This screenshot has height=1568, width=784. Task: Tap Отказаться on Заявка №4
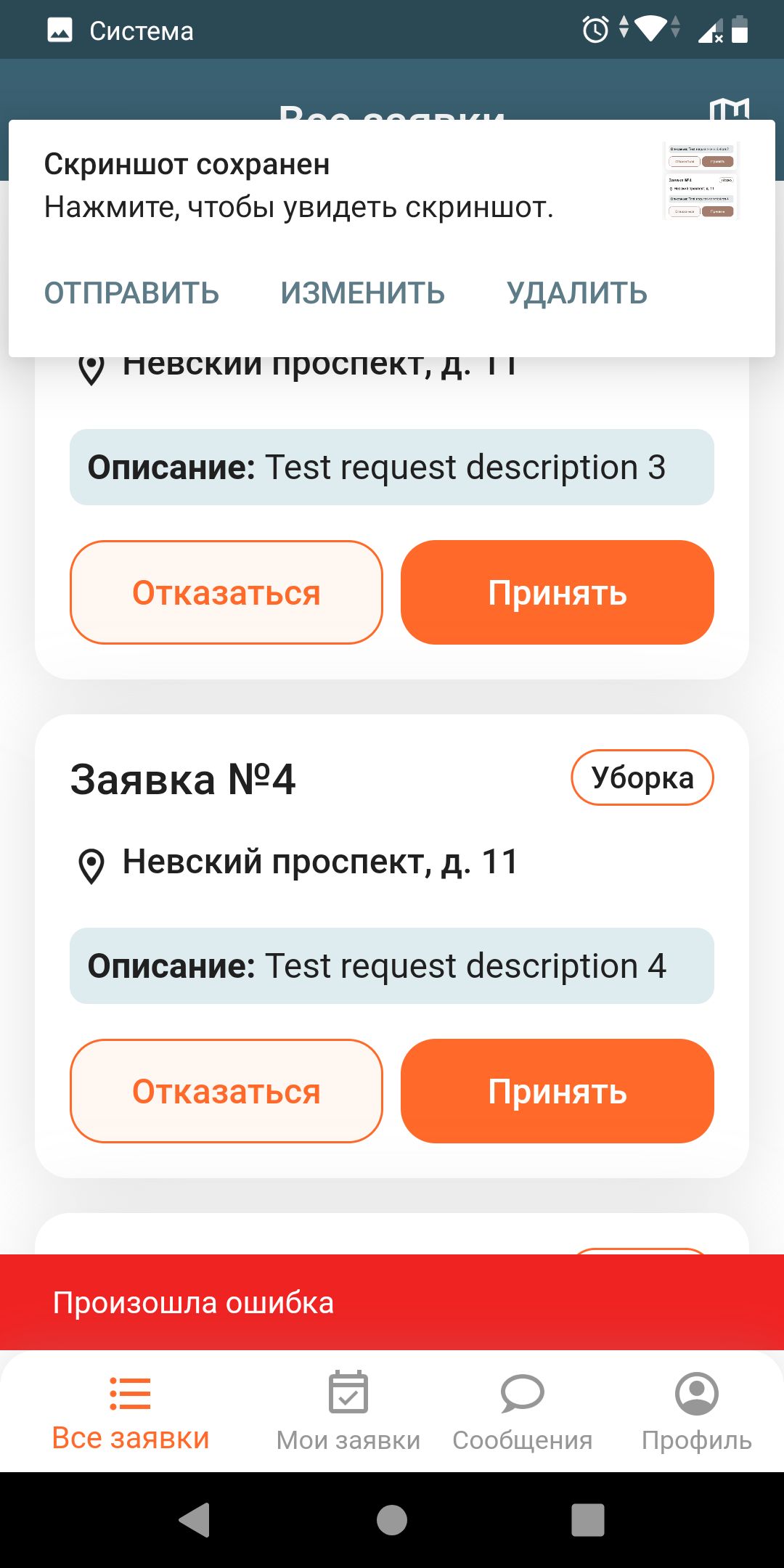tap(226, 1091)
